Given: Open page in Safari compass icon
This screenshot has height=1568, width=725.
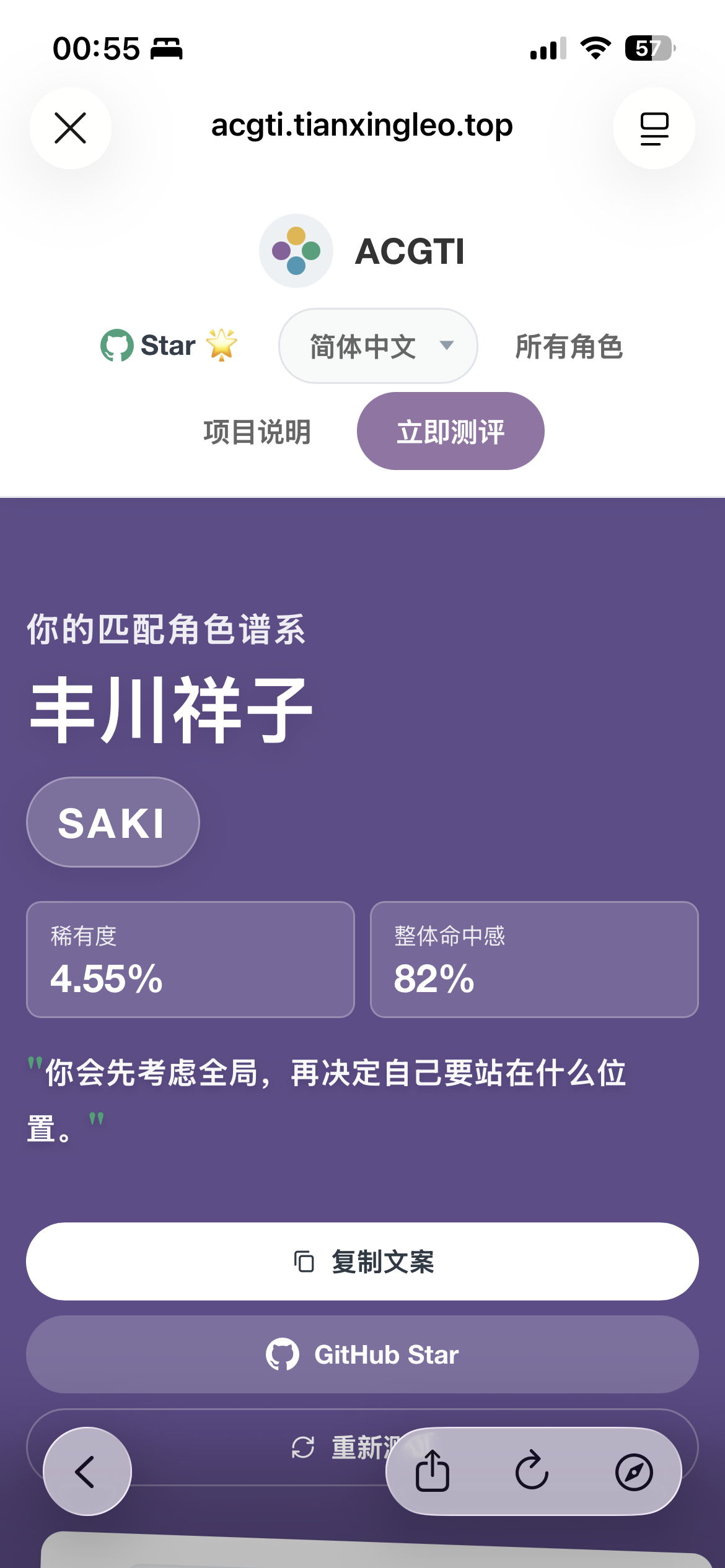Looking at the screenshot, I should pyautogui.click(x=633, y=1471).
